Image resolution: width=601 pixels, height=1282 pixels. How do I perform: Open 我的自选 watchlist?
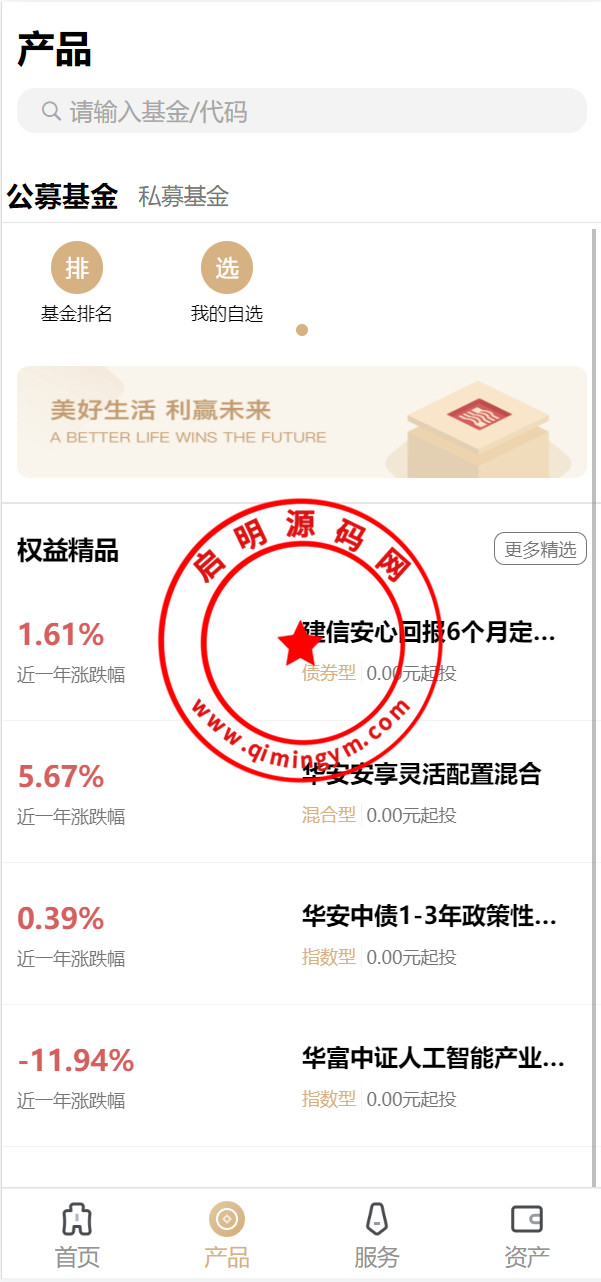(x=227, y=285)
